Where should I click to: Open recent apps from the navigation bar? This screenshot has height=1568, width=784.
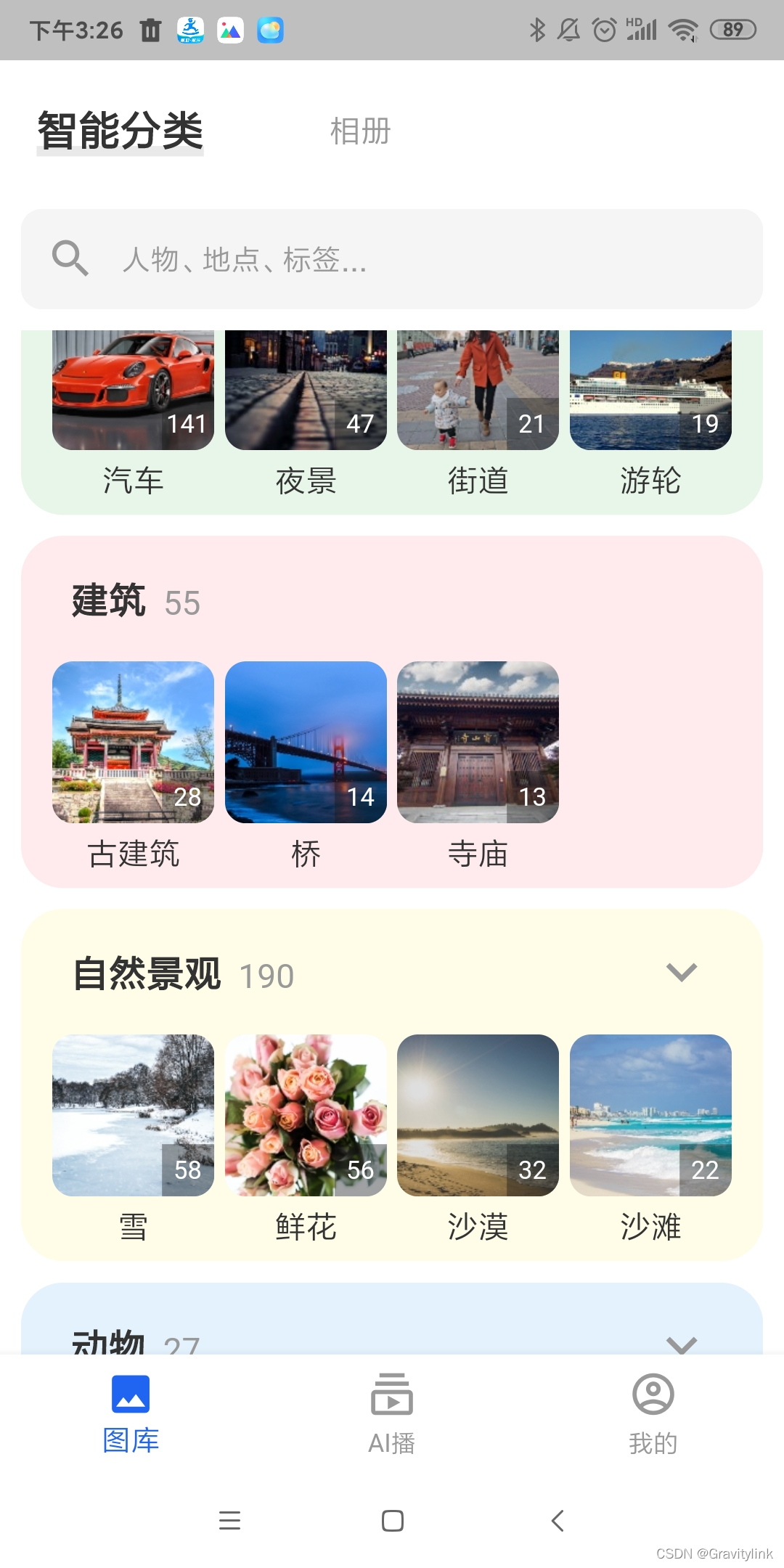coord(229,1520)
